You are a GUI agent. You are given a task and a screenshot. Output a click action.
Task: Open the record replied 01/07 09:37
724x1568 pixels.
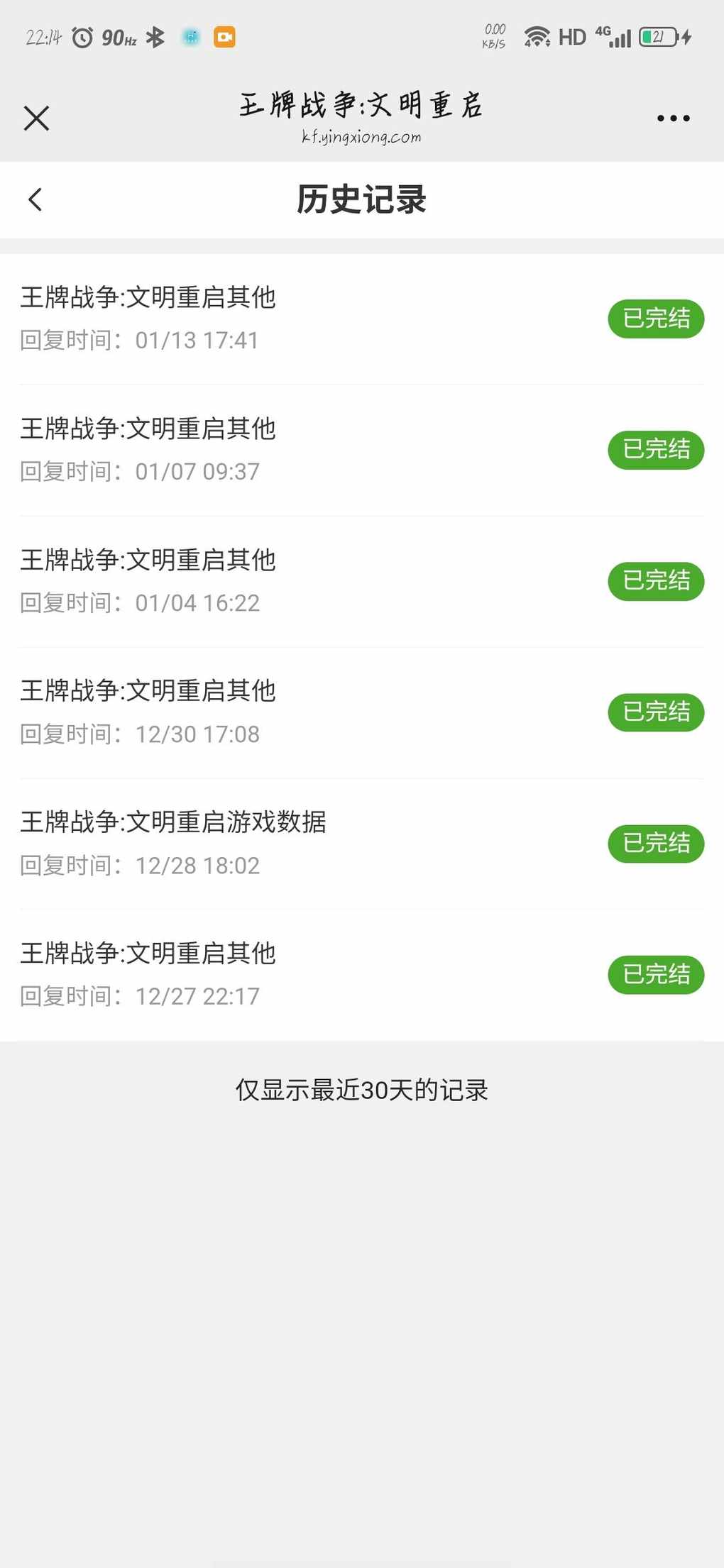coord(362,451)
